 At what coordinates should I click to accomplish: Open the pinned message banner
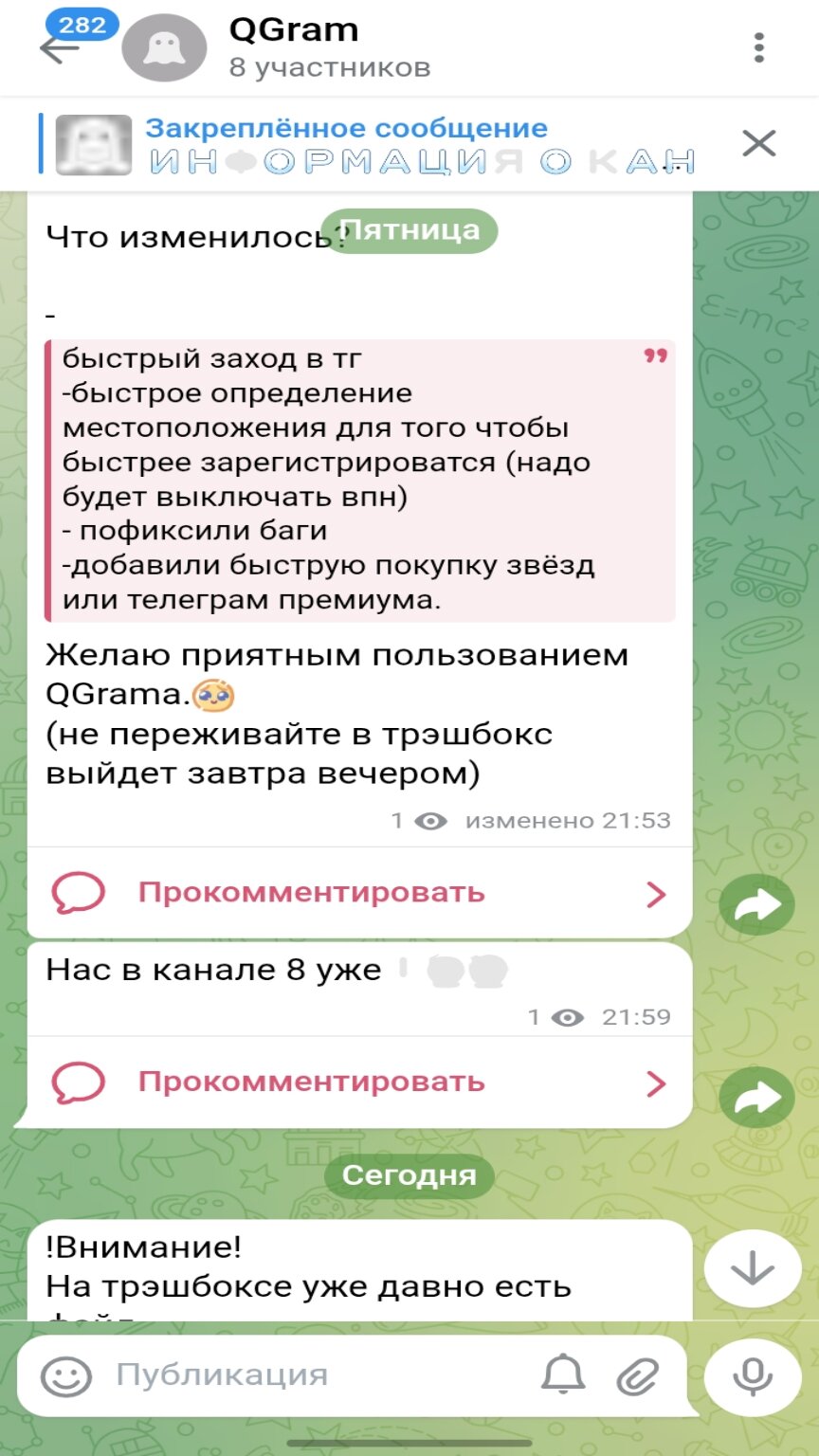pos(379,144)
